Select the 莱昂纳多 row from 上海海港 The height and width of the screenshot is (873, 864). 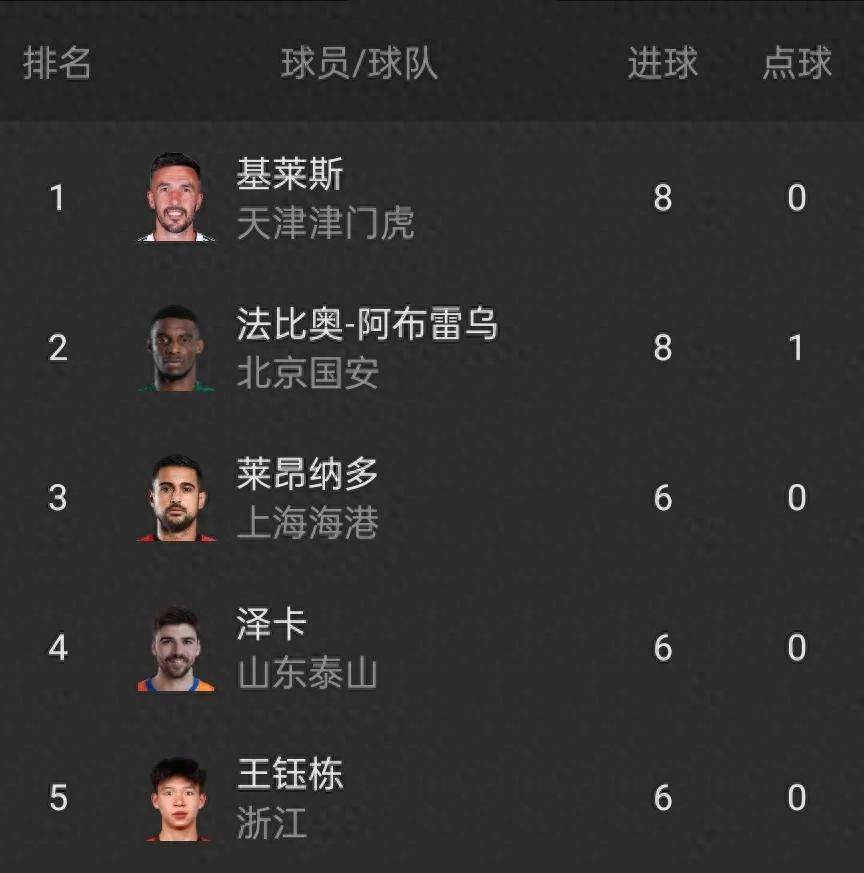pyautogui.click(x=307, y=475)
